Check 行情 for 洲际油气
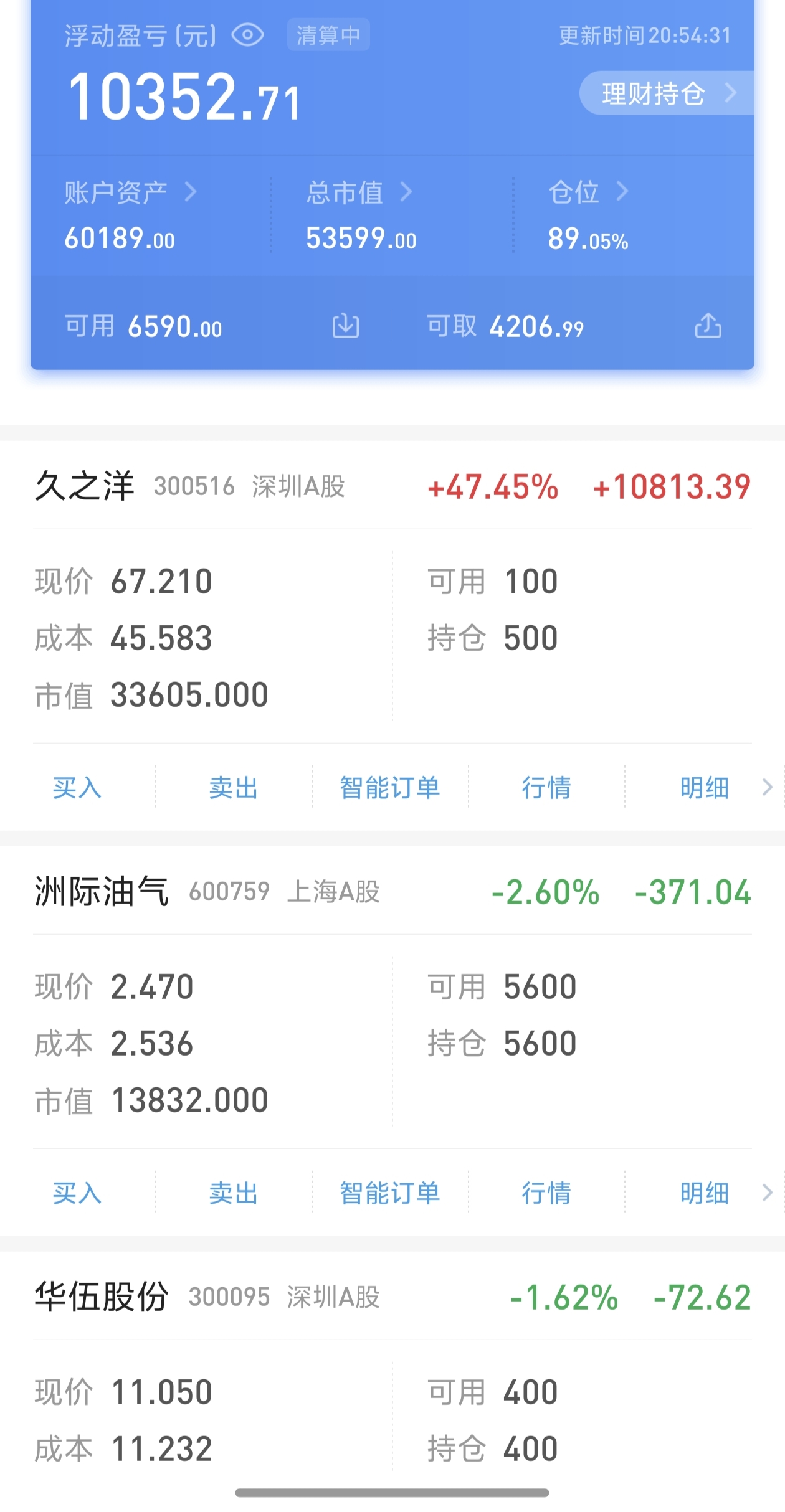This screenshot has height=1512, width=785. pyautogui.click(x=546, y=1193)
